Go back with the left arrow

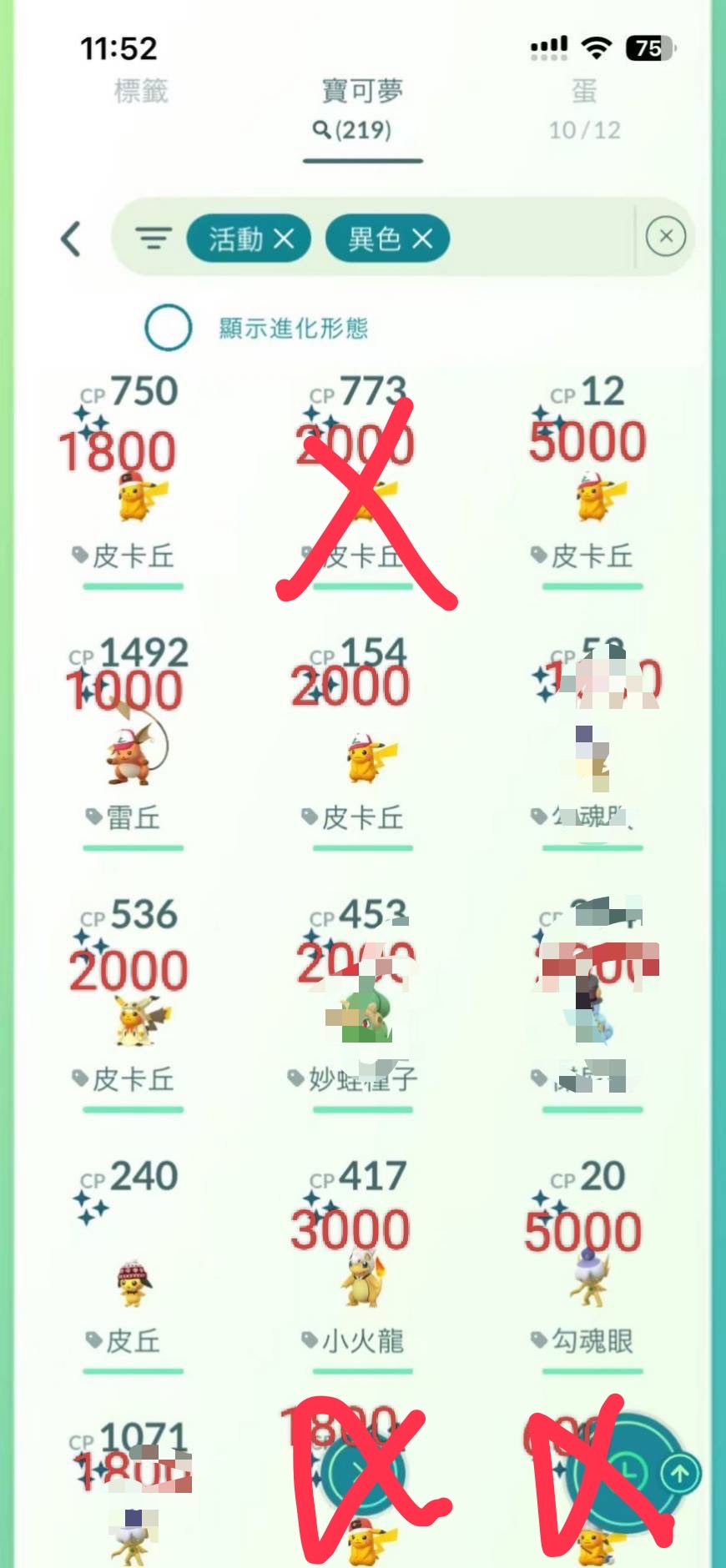[72, 239]
